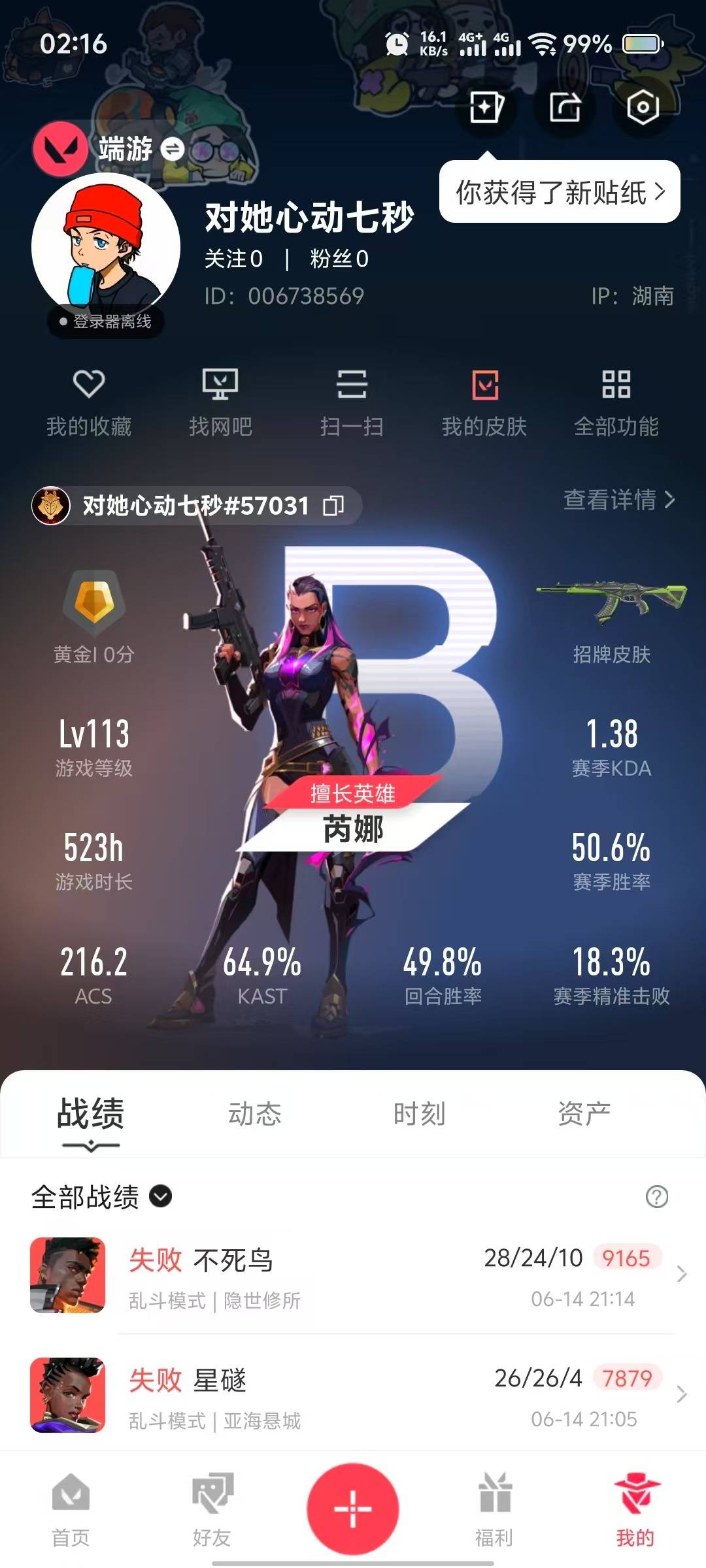Screen dimensions: 706x1568
Task: Open the sticker icon in top bar
Action: [487, 107]
